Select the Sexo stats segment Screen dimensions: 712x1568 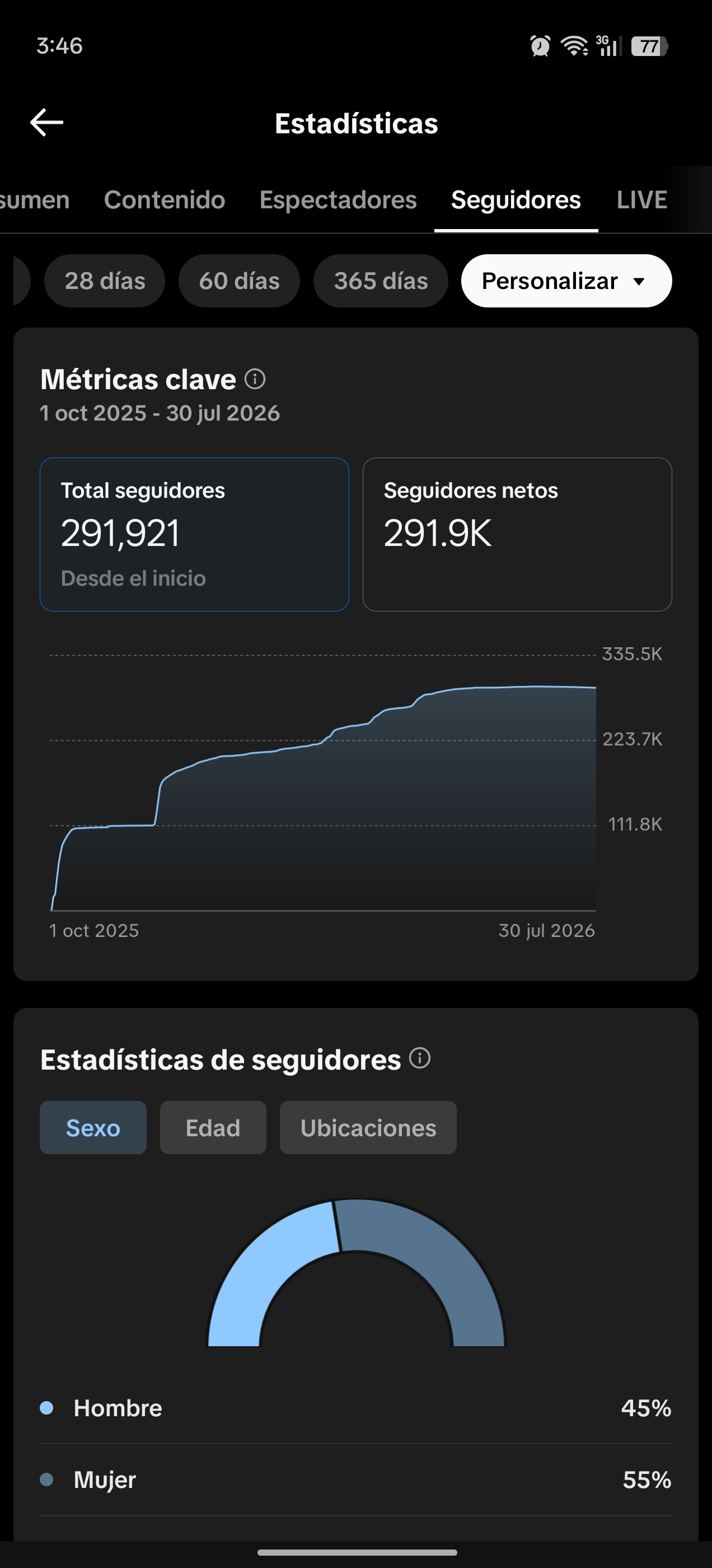click(93, 1127)
